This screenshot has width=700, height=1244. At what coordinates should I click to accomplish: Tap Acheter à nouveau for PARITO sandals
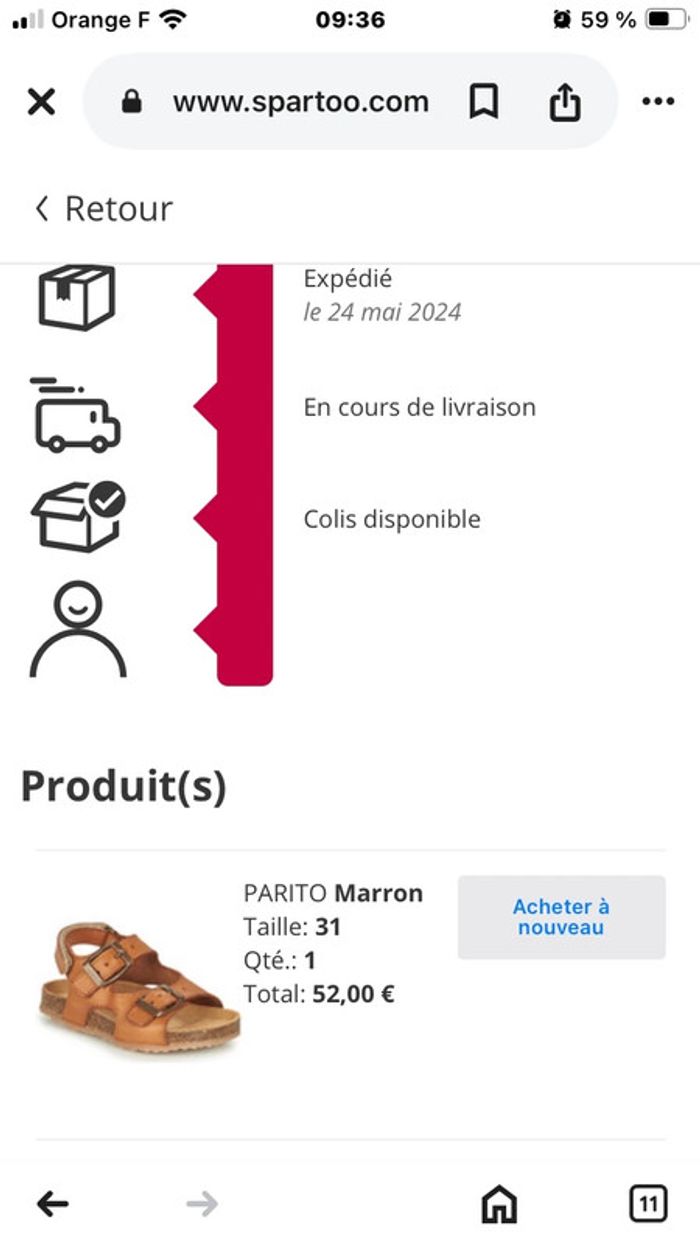[x=561, y=917]
